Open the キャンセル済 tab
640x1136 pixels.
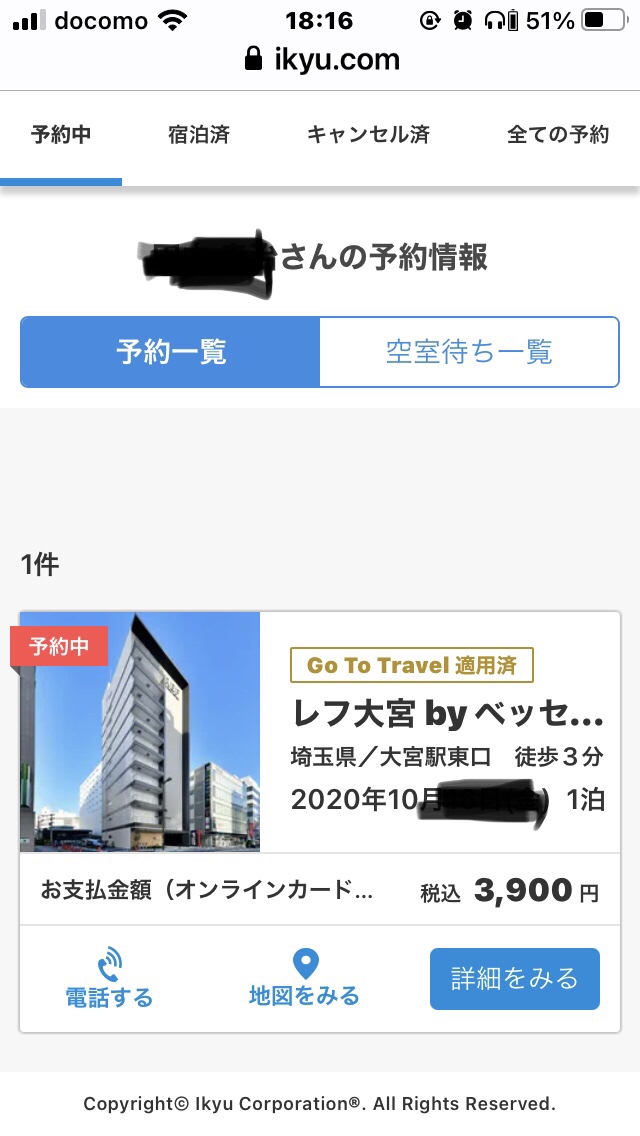tap(368, 135)
